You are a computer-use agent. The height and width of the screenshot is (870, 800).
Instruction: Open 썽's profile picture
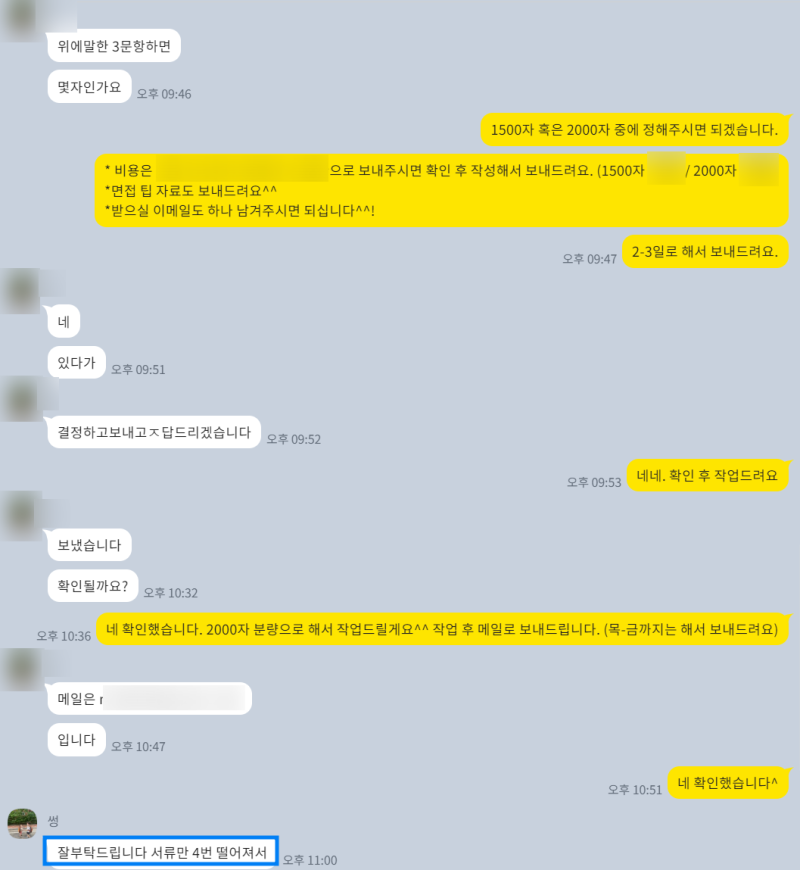pos(22,823)
